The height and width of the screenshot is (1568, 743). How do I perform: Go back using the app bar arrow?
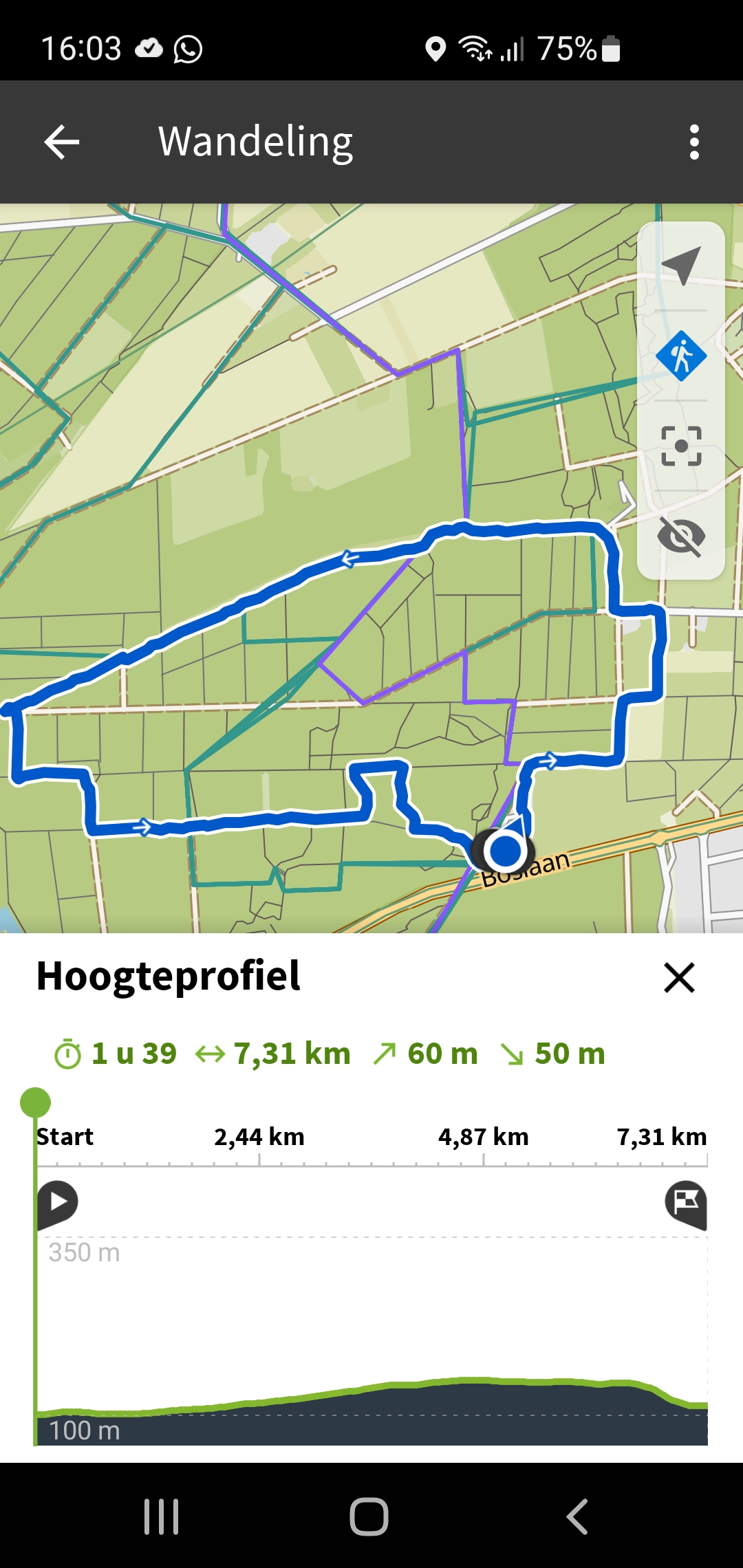(x=62, y=142)
